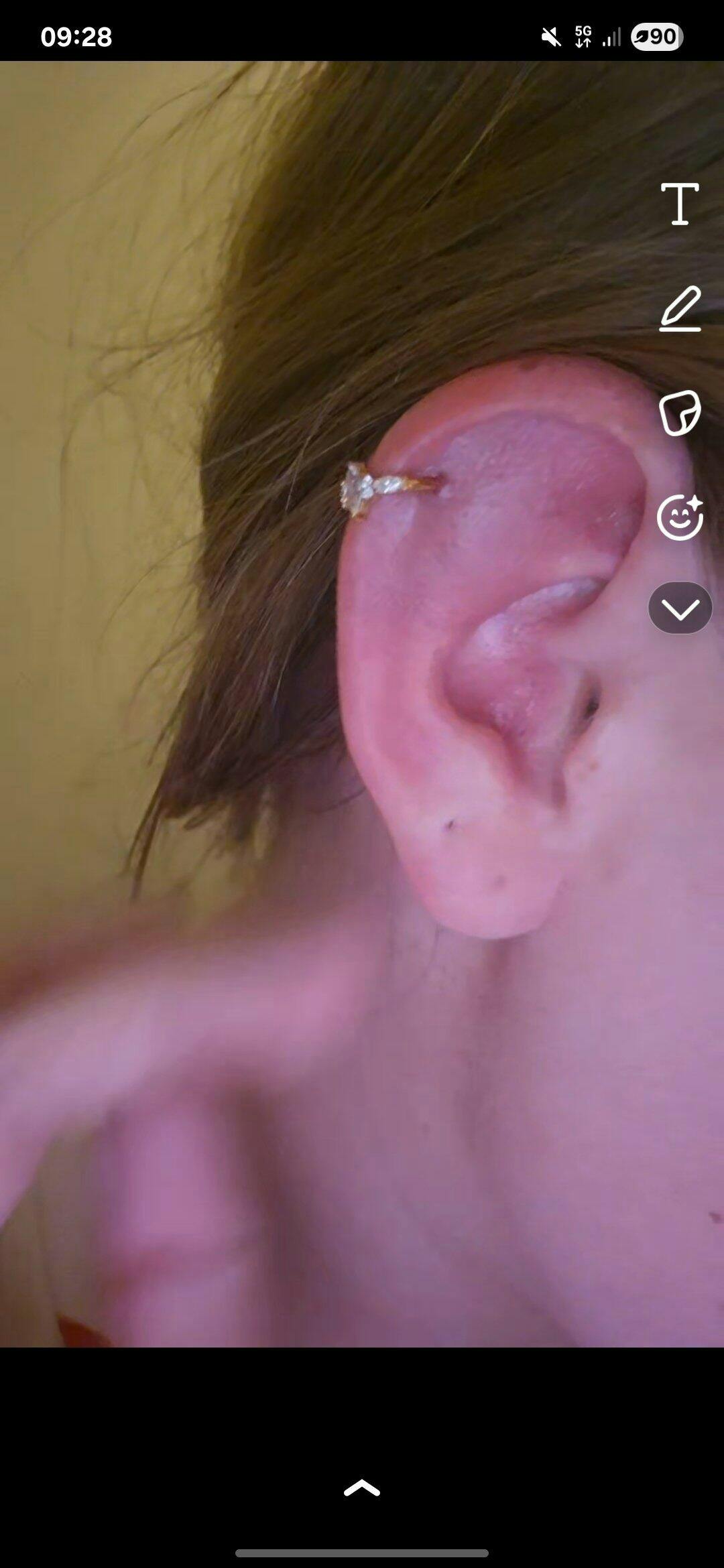This screenshot has width=724, height=1568.
Task: Open the sticker picker
Action: click(x=680, y=413)
